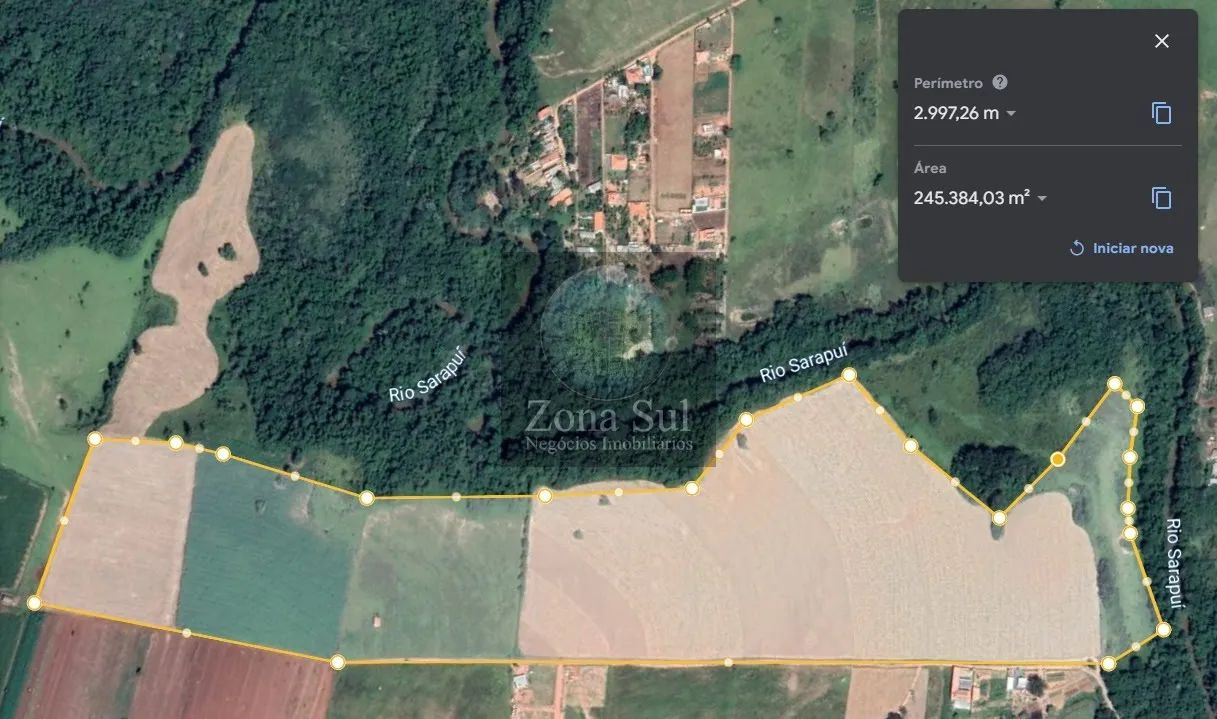Expand the perimeter unit dropdown
1217x719 pixels.
1011,114
